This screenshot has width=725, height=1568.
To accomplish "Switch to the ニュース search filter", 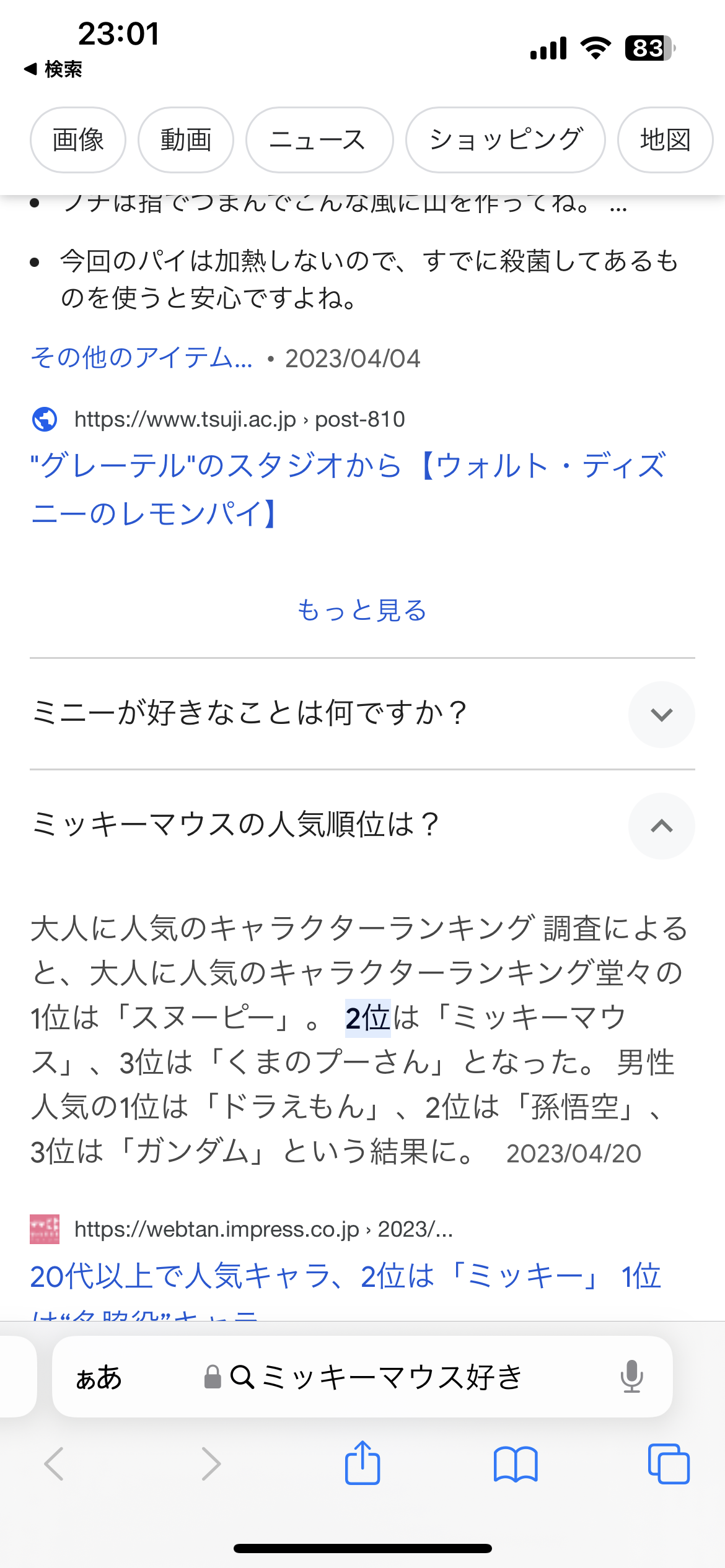I will 319,139.
